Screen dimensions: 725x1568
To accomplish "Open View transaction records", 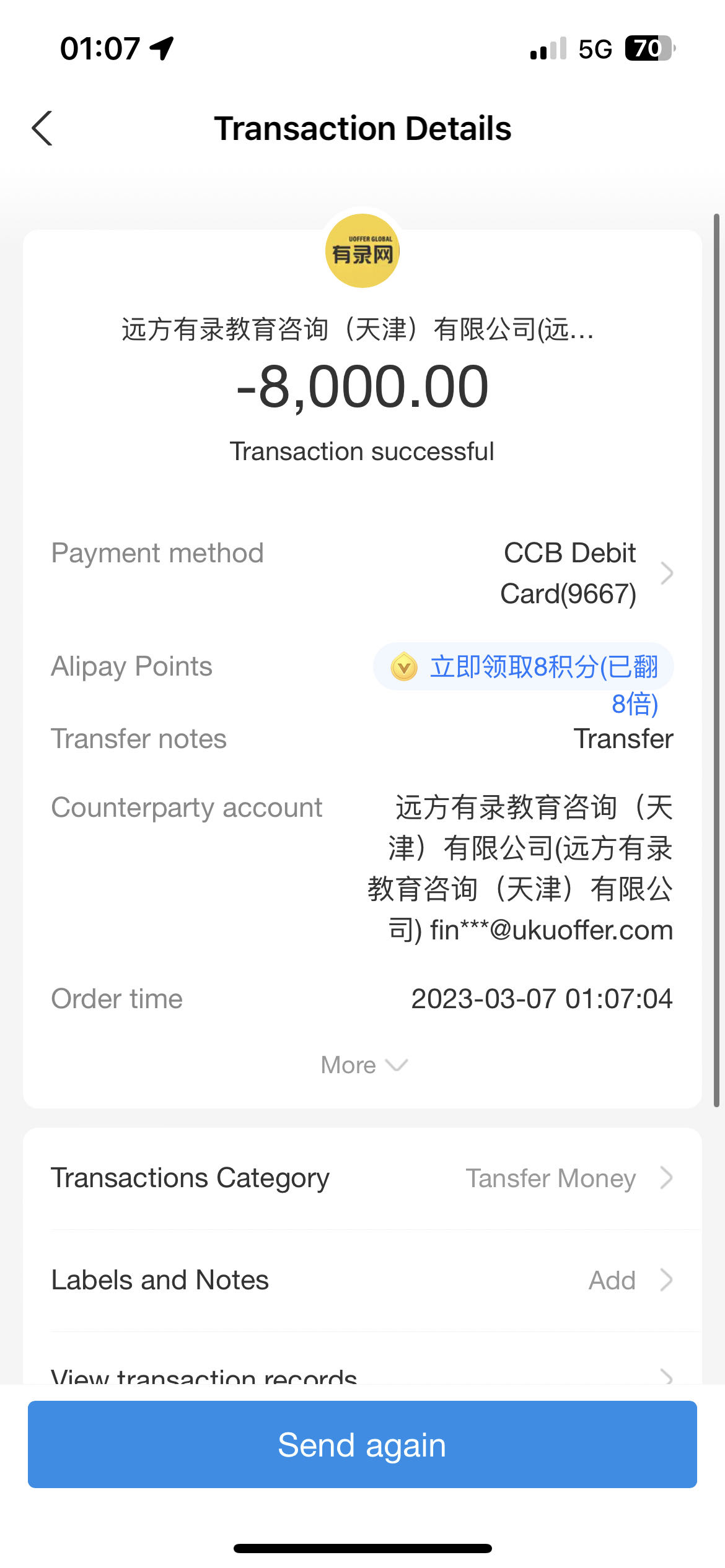I will (362, 1375).
